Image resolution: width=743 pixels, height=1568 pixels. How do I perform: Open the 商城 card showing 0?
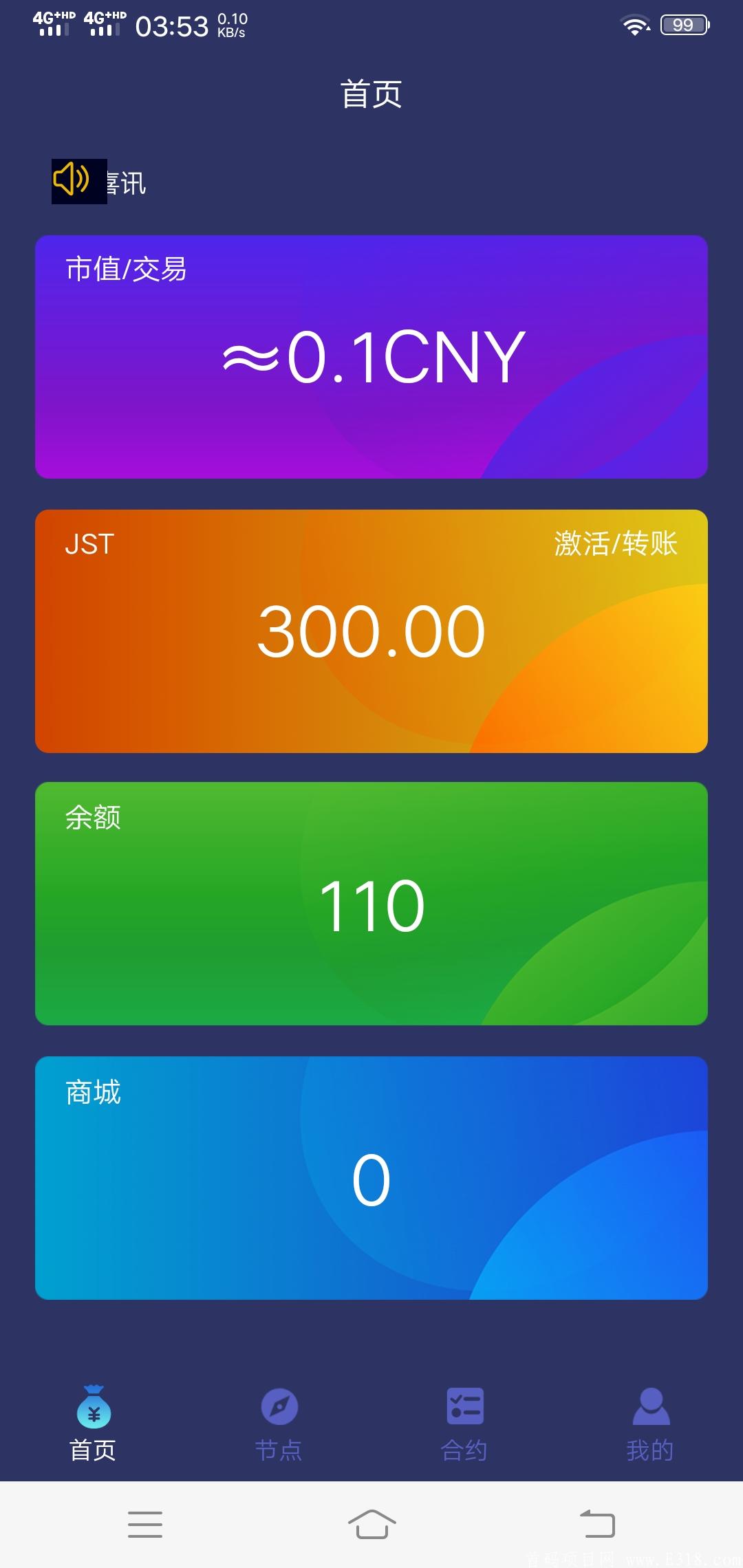click(371, 1176)
